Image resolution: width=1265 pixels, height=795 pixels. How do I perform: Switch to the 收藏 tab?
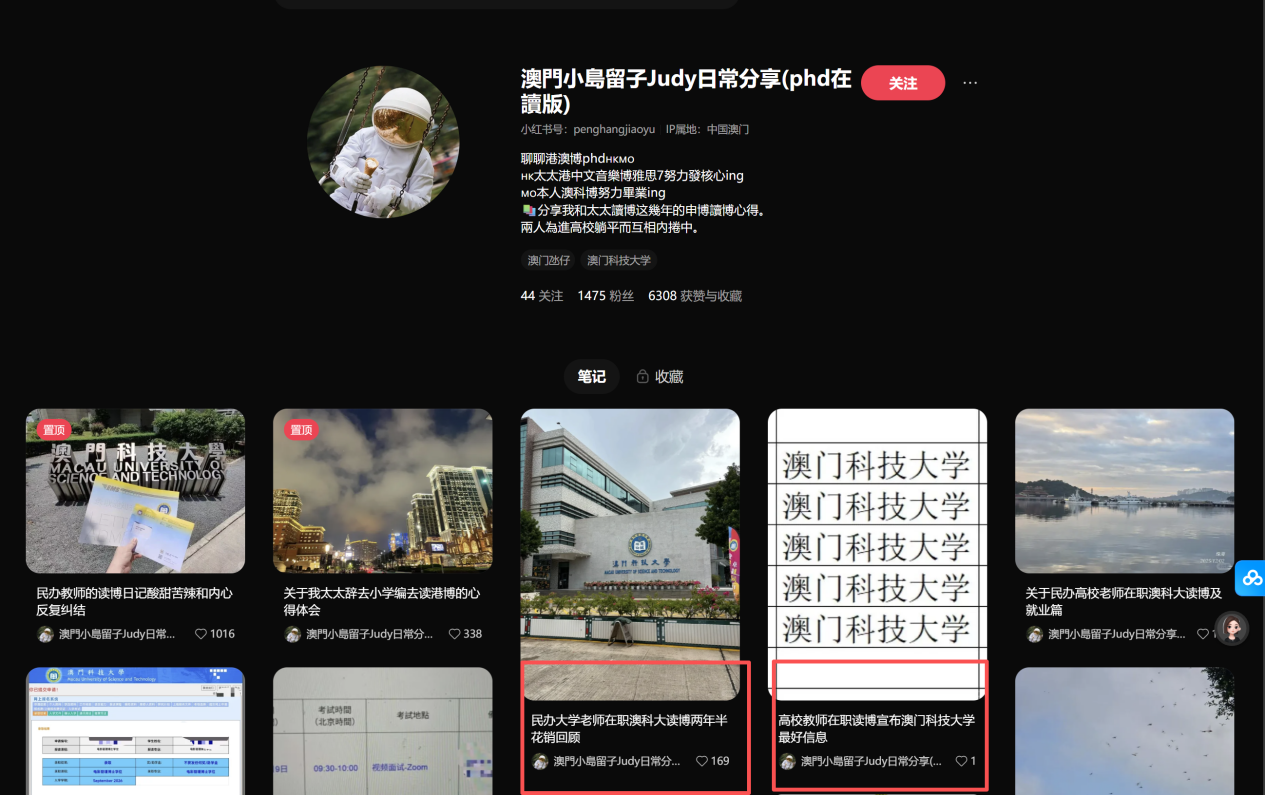tap(660, 376)
